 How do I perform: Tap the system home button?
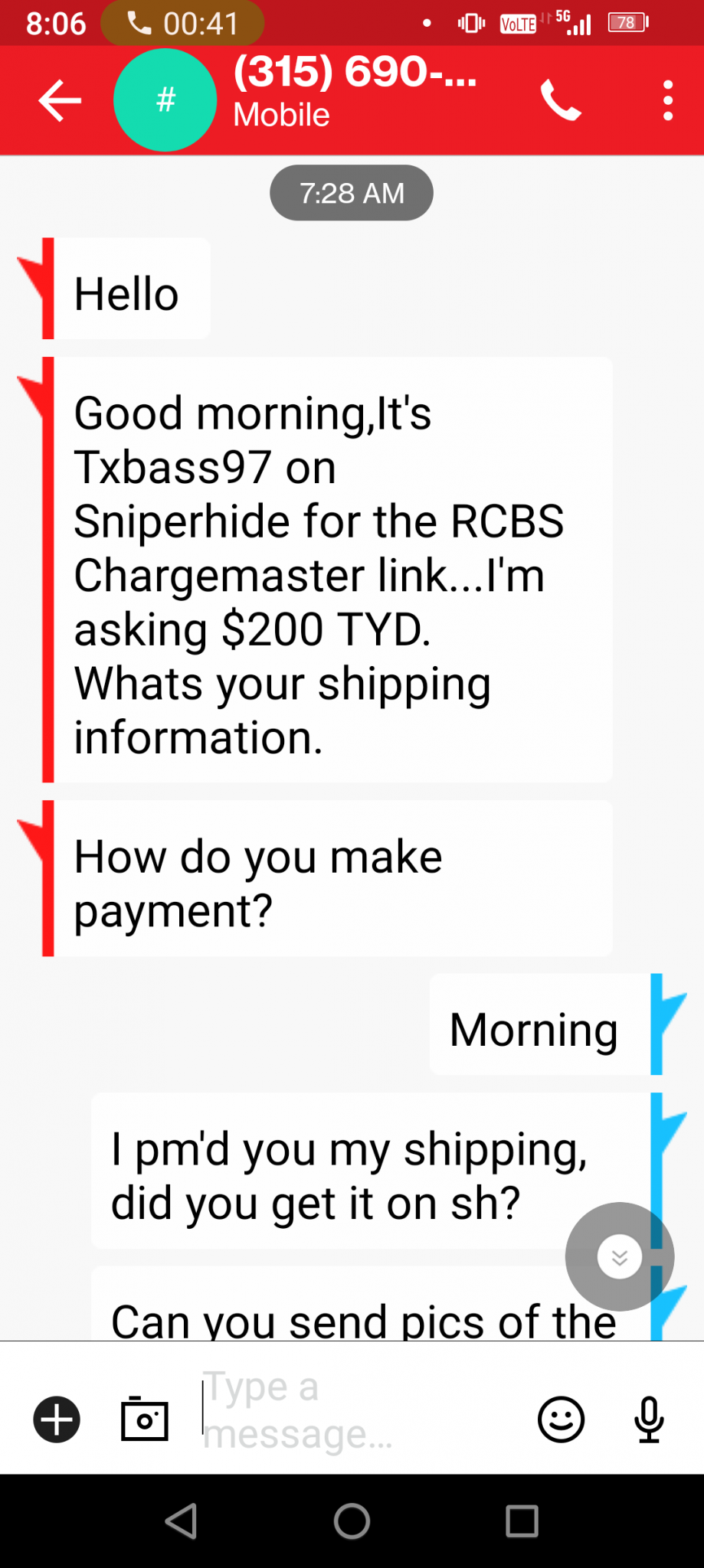click(x=352, y=1521)
